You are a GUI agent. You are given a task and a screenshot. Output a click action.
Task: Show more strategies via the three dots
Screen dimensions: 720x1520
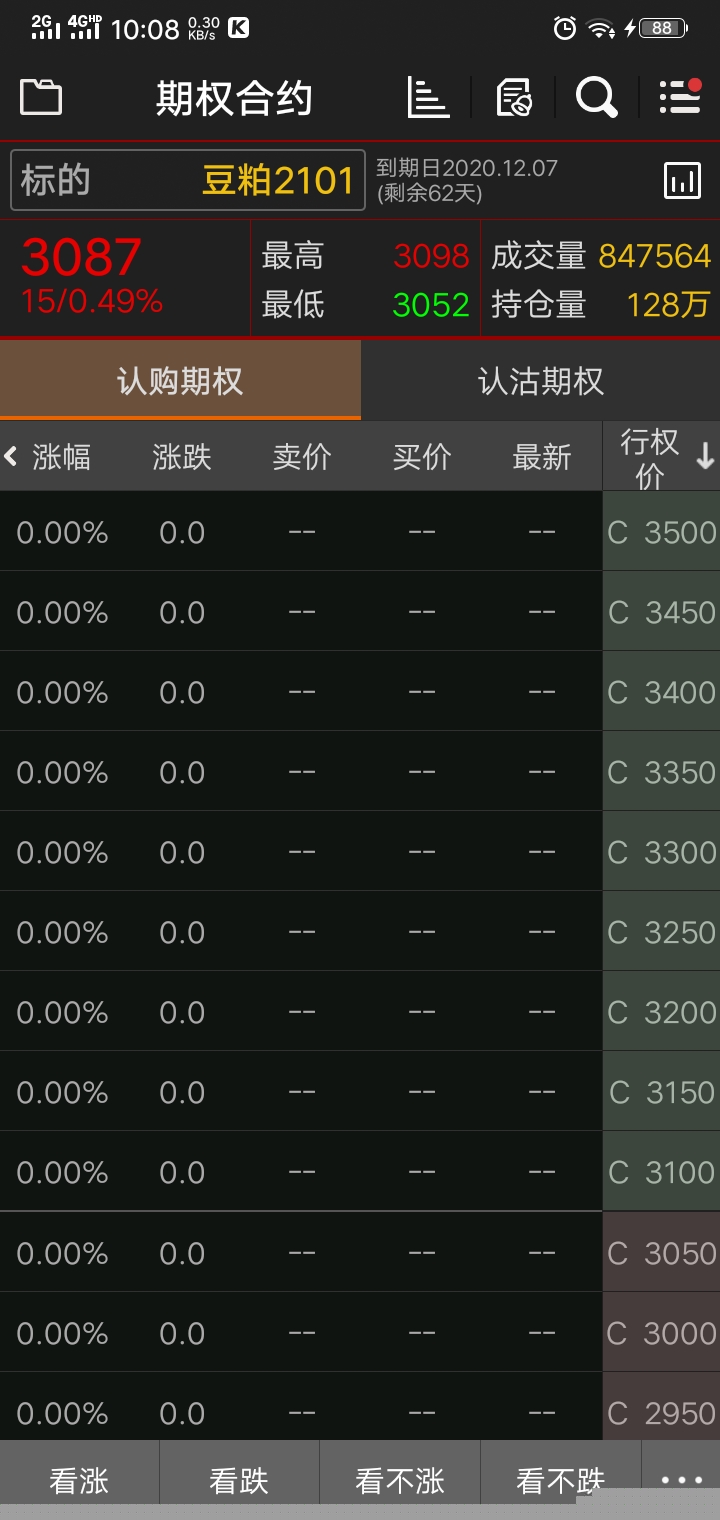tap(682, 1480)
